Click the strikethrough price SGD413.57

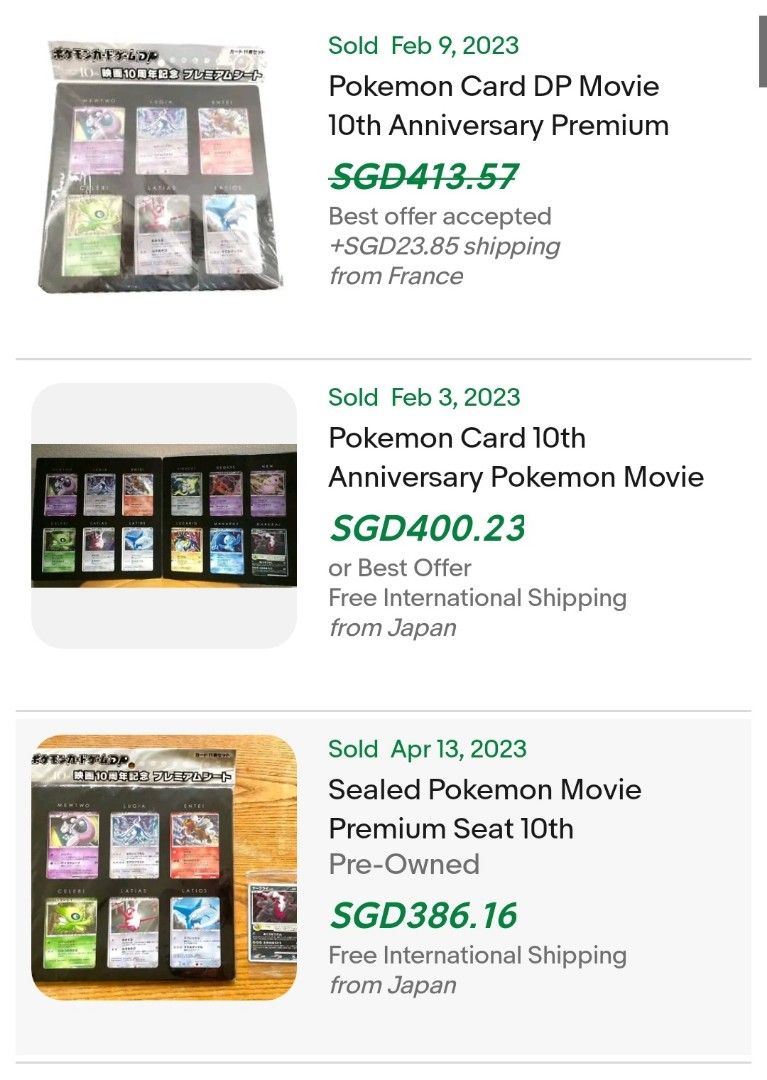click(422, 177)
